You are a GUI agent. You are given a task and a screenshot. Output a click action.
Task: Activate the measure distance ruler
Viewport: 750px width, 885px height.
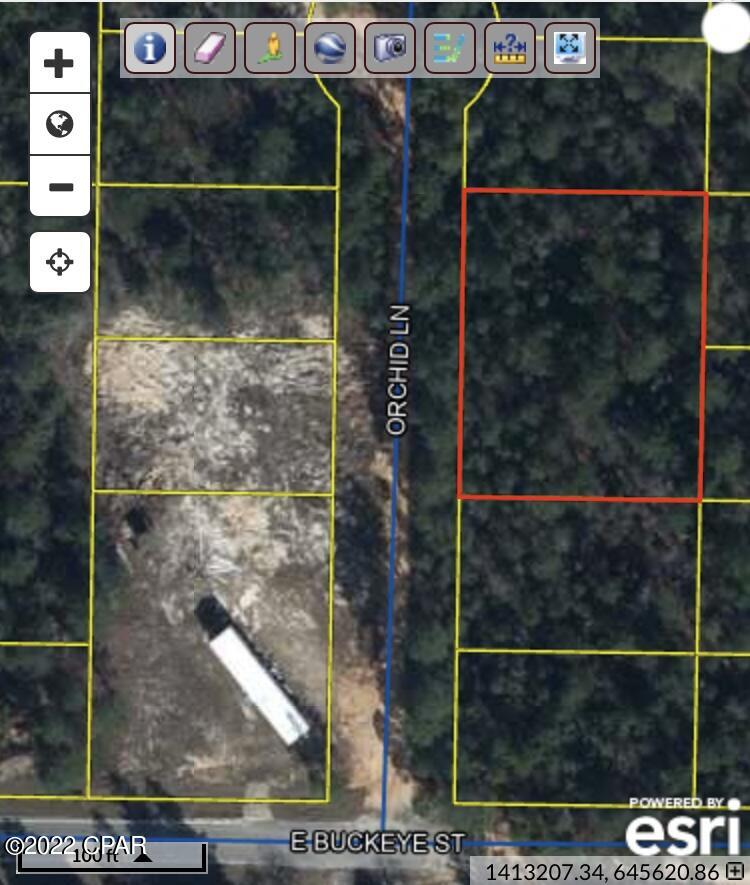click(x=510, y=47)
